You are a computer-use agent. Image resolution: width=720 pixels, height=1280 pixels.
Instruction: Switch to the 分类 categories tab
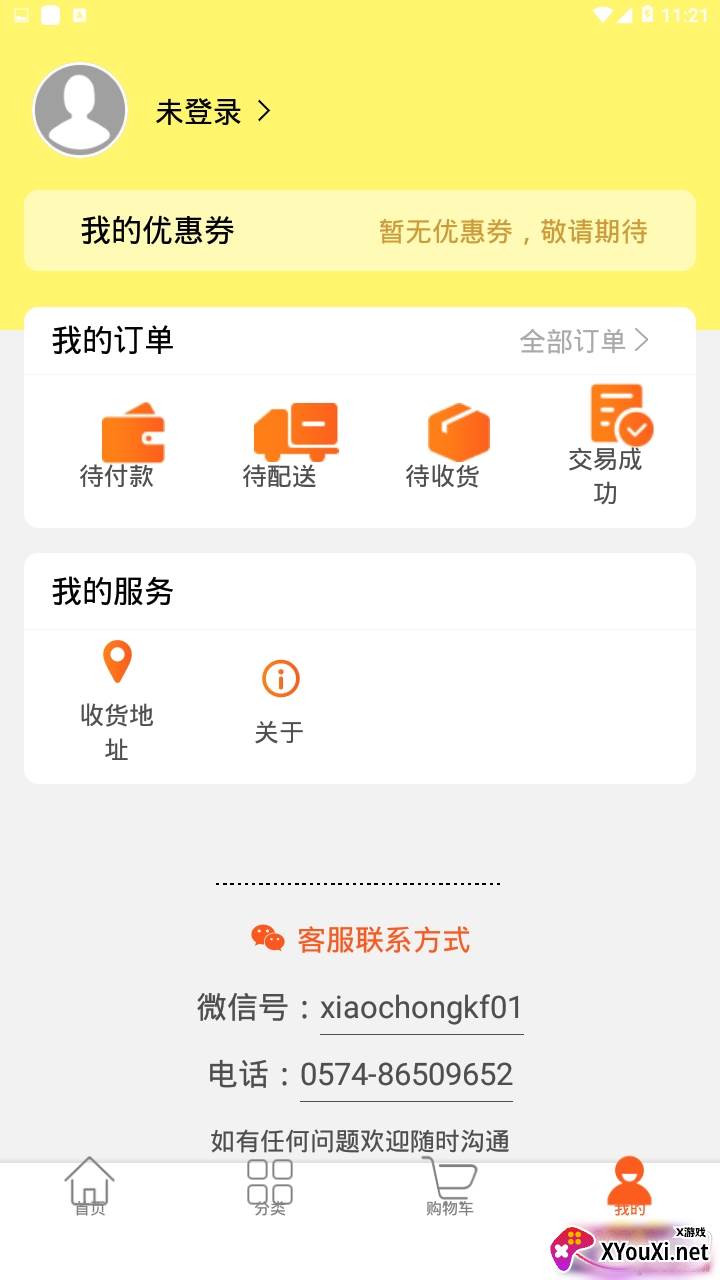270,1187
